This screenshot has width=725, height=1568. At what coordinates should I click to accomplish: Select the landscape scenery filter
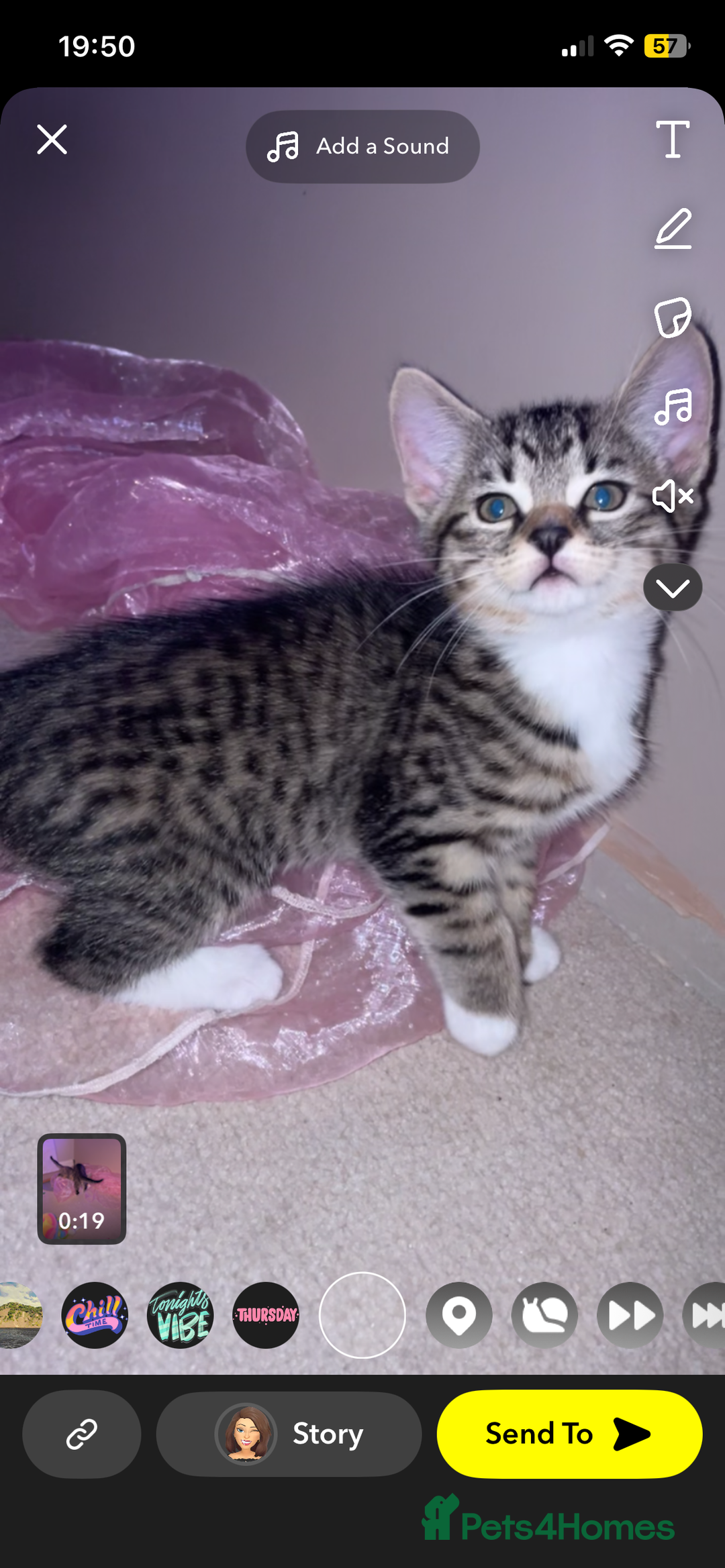point(19,1315)
